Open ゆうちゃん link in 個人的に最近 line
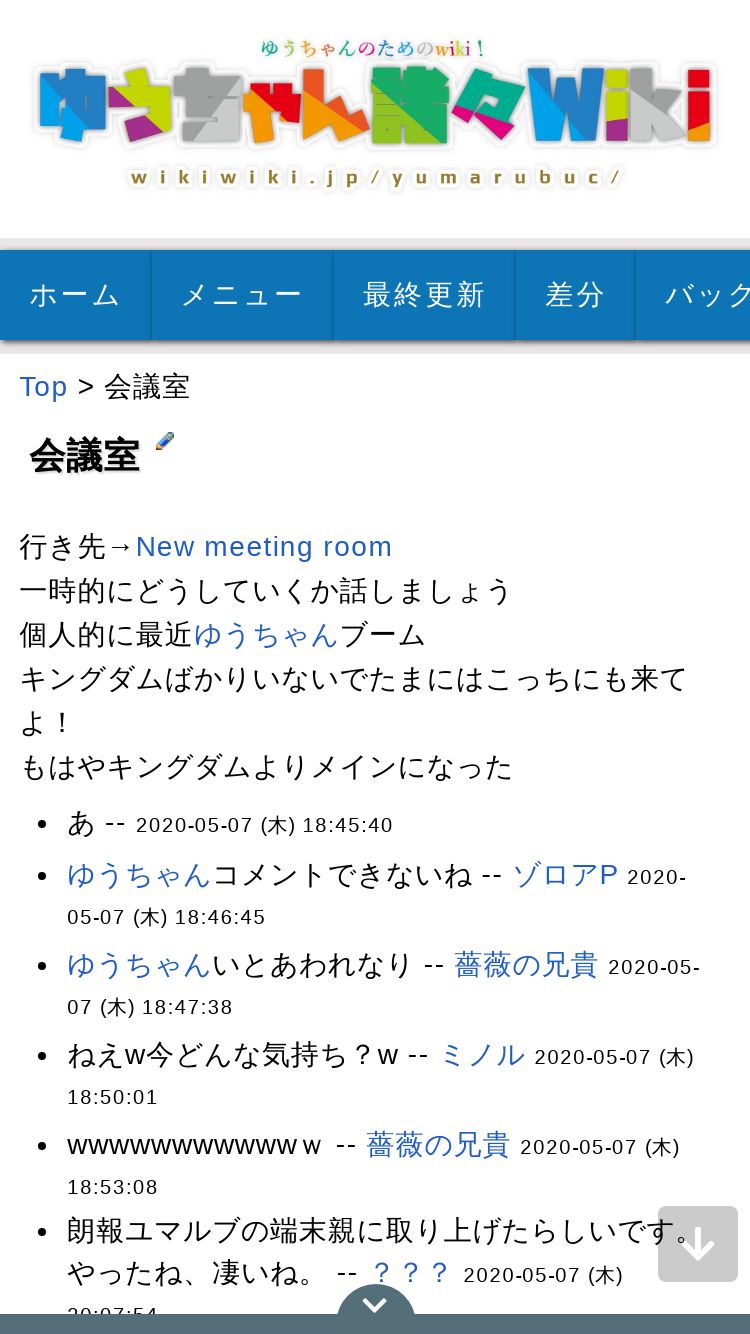The height and width of the screenshot is (1334, 750). (x=266, y=635)
